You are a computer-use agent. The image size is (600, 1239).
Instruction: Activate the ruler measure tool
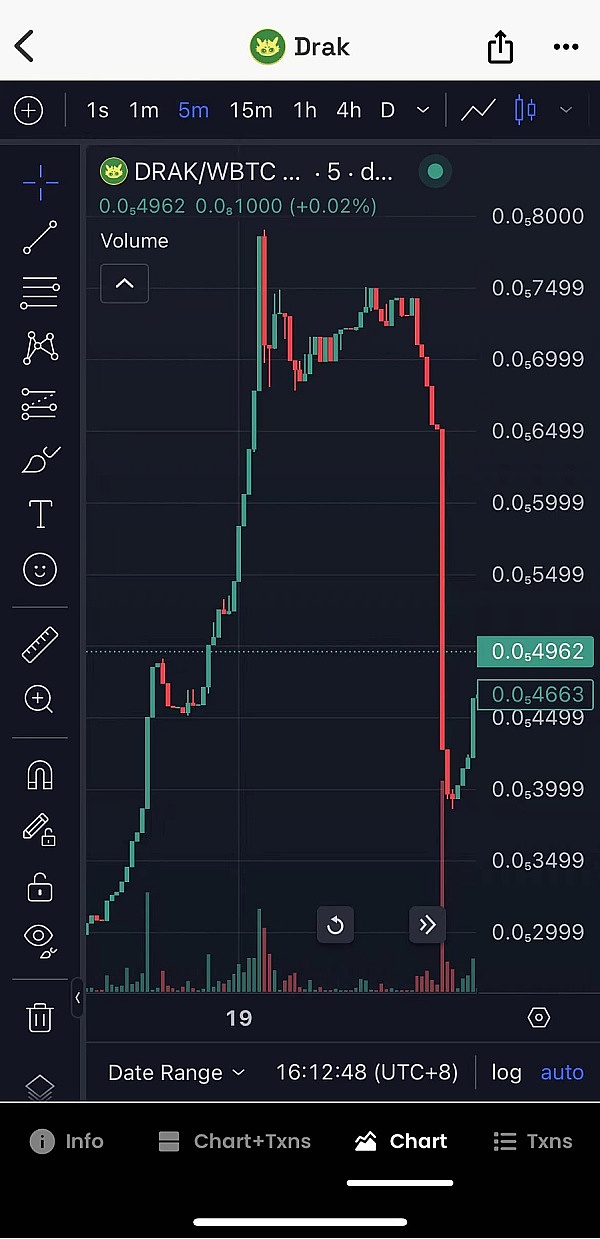39,645
